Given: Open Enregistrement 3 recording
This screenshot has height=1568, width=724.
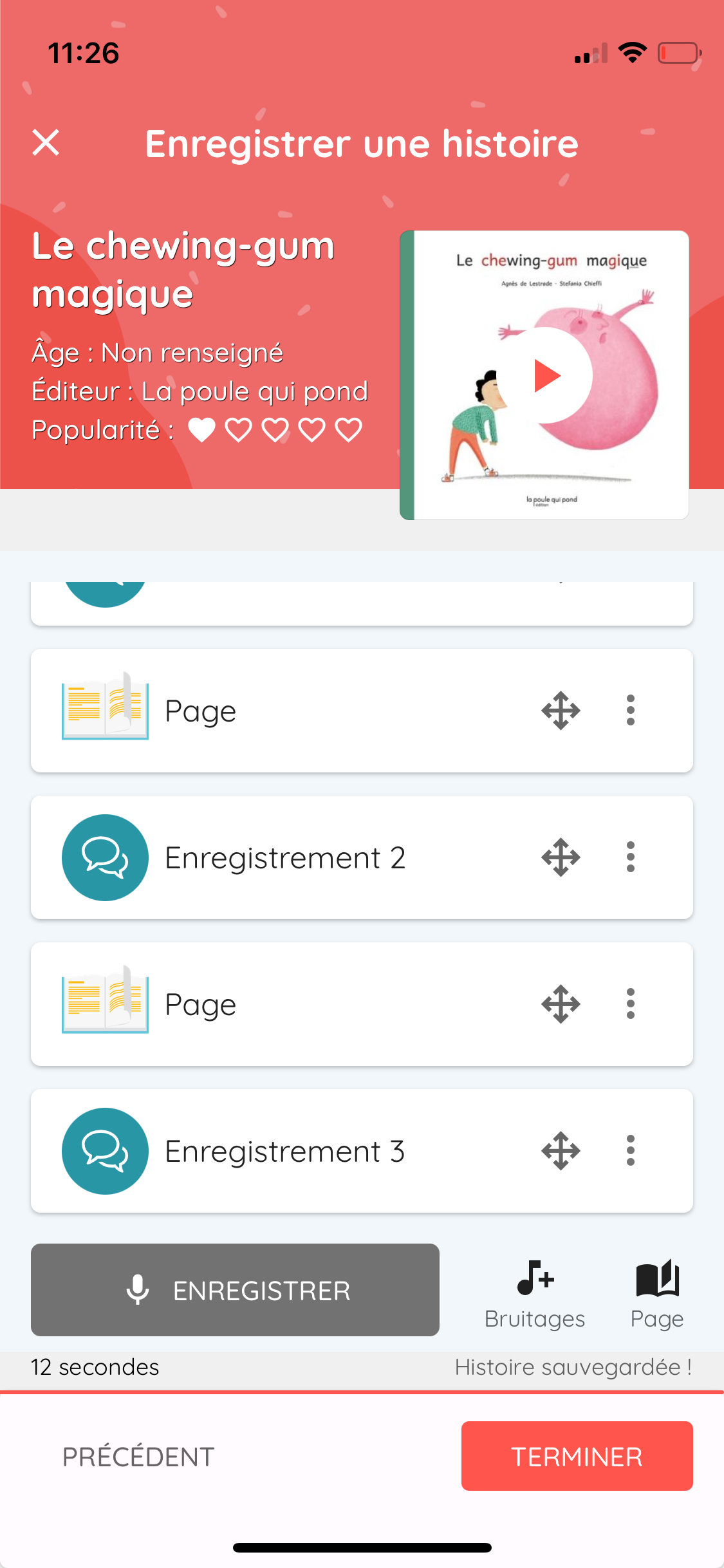Looking at the screenshot, I should [284, 1151].
